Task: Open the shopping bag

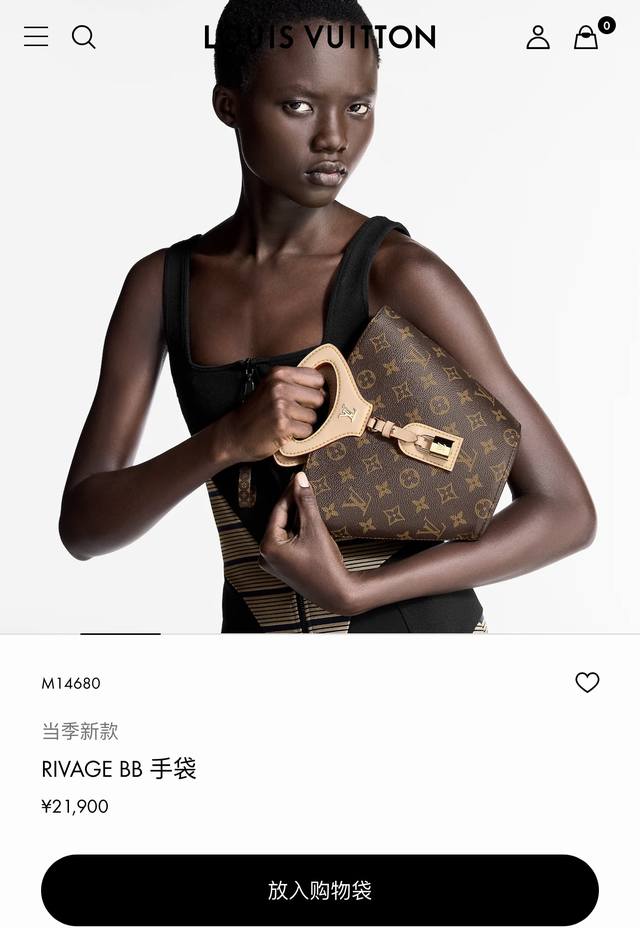Action: coord(586,38)
